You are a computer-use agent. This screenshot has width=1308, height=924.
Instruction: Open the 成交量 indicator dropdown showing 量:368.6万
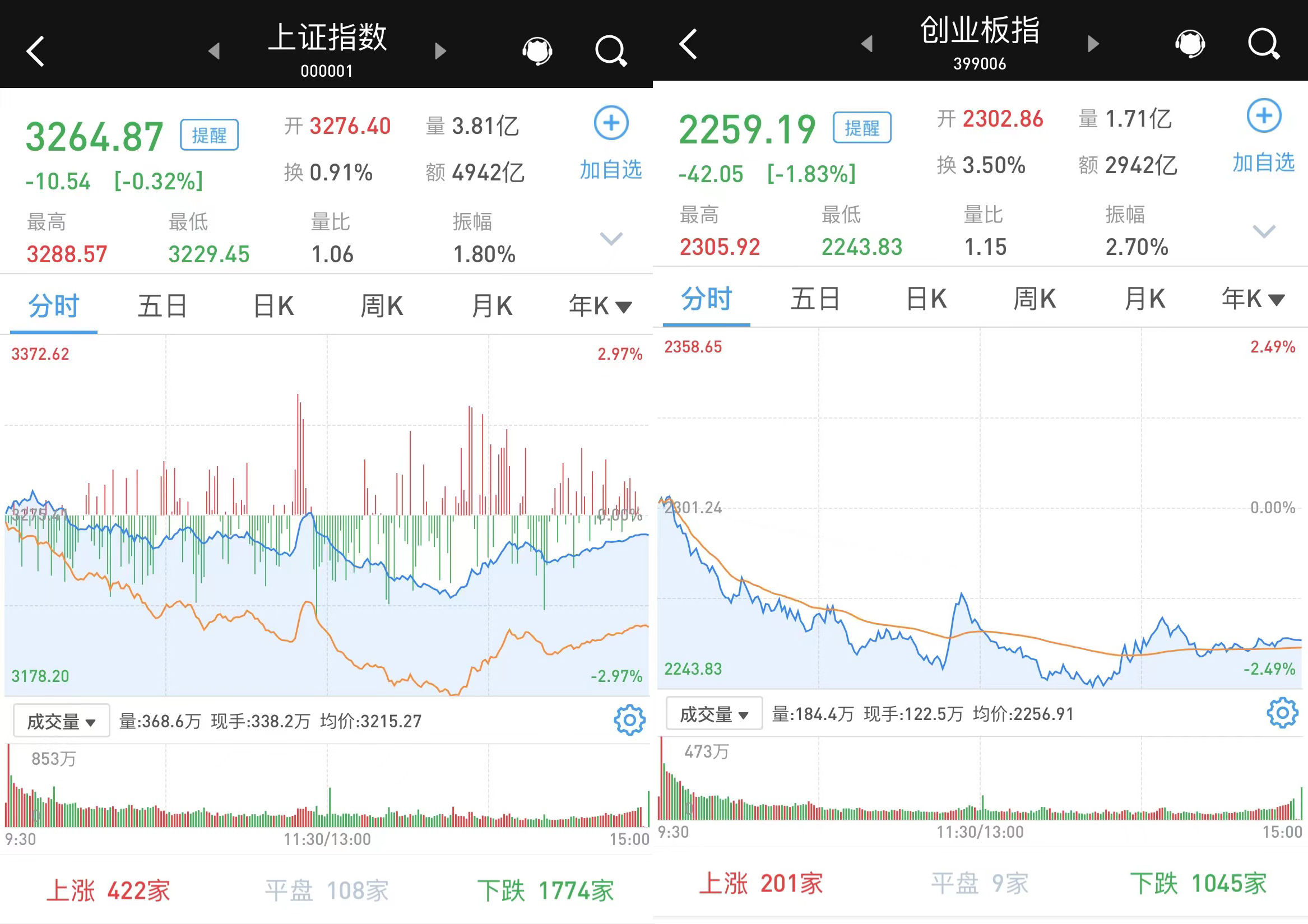pyautogui.click(x=61, y=721)
